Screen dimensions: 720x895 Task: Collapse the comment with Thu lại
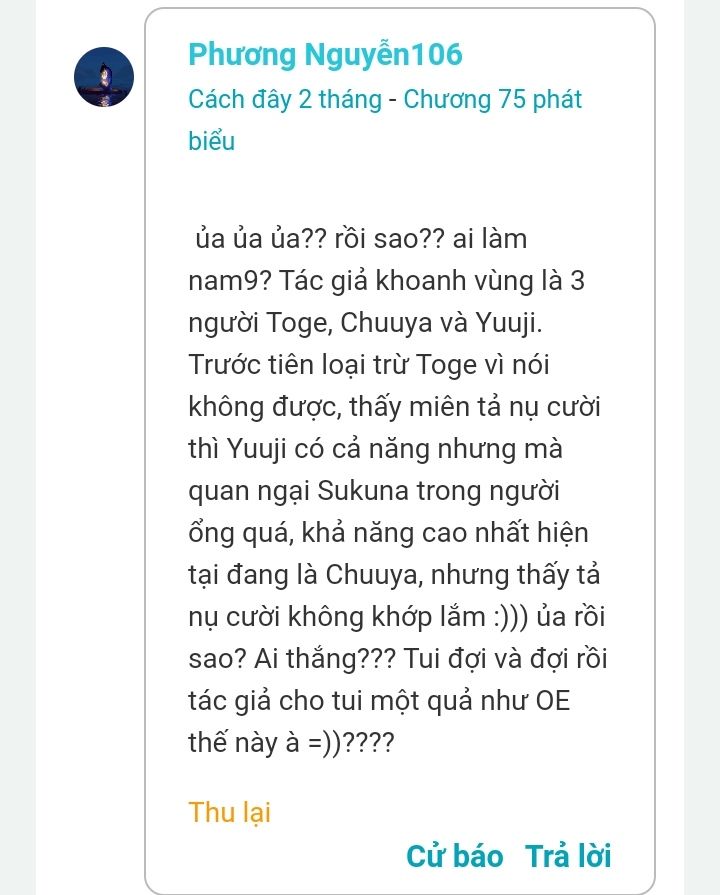229,812
